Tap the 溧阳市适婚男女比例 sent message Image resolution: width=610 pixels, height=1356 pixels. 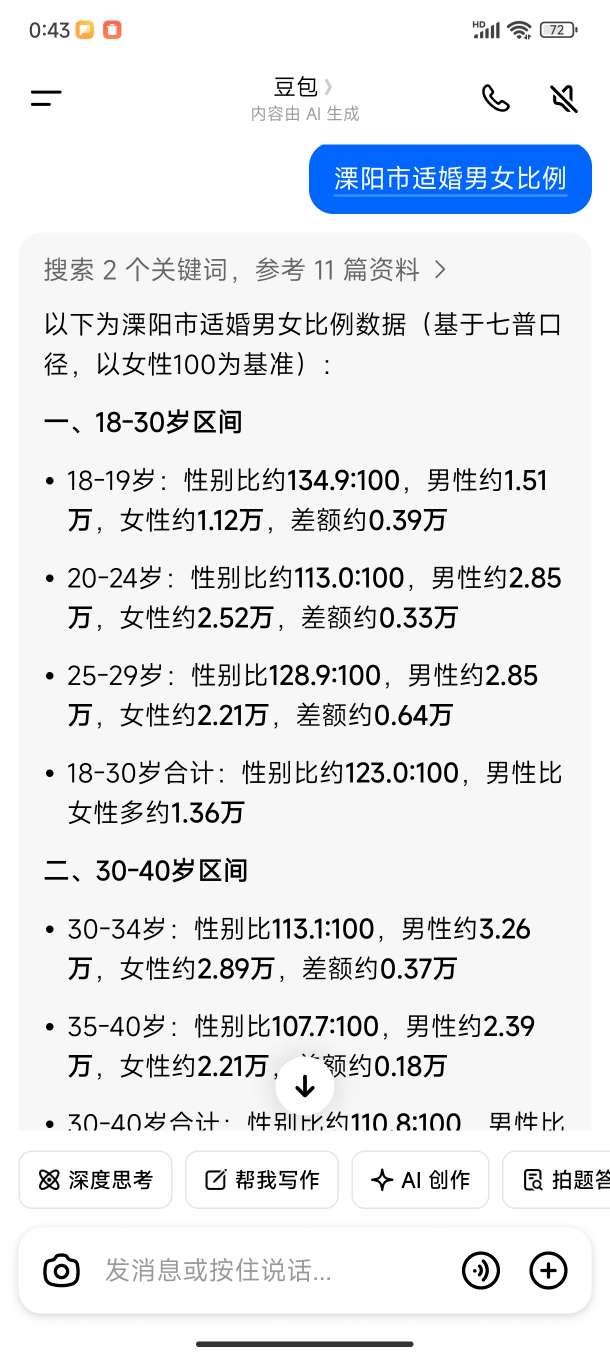pyautogui.click(x=450, y=179)
